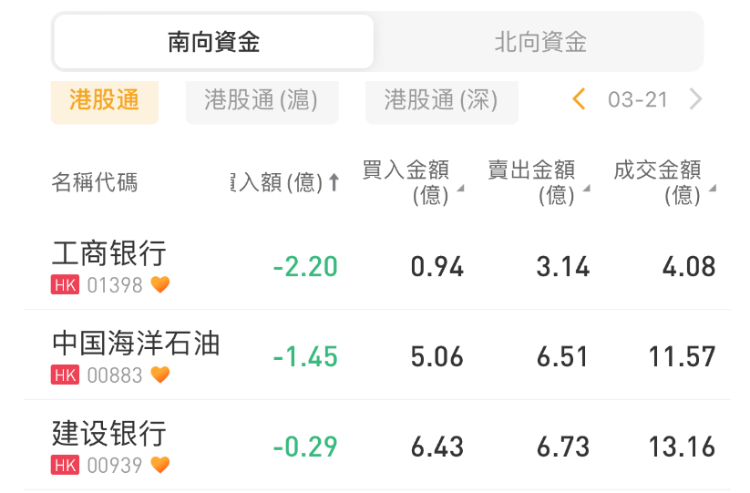Viewport: 750px width, 493px height.
Task: Open 建设银行 00939 stock details
Action: 110,446
